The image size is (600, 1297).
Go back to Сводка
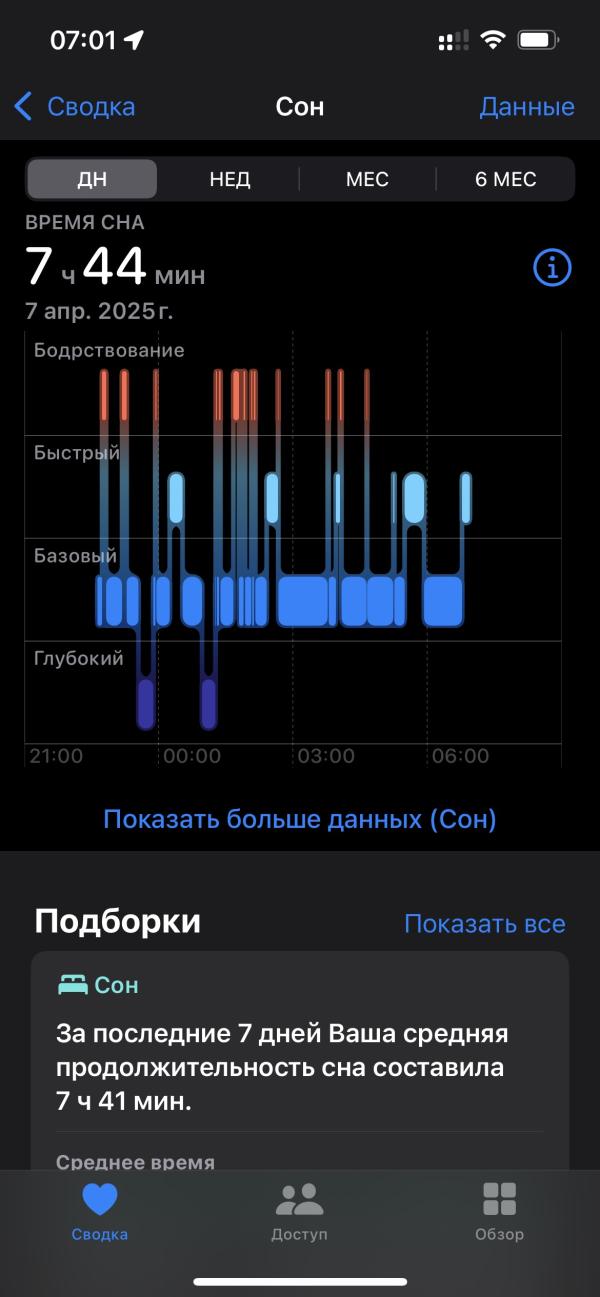[75, 107]
